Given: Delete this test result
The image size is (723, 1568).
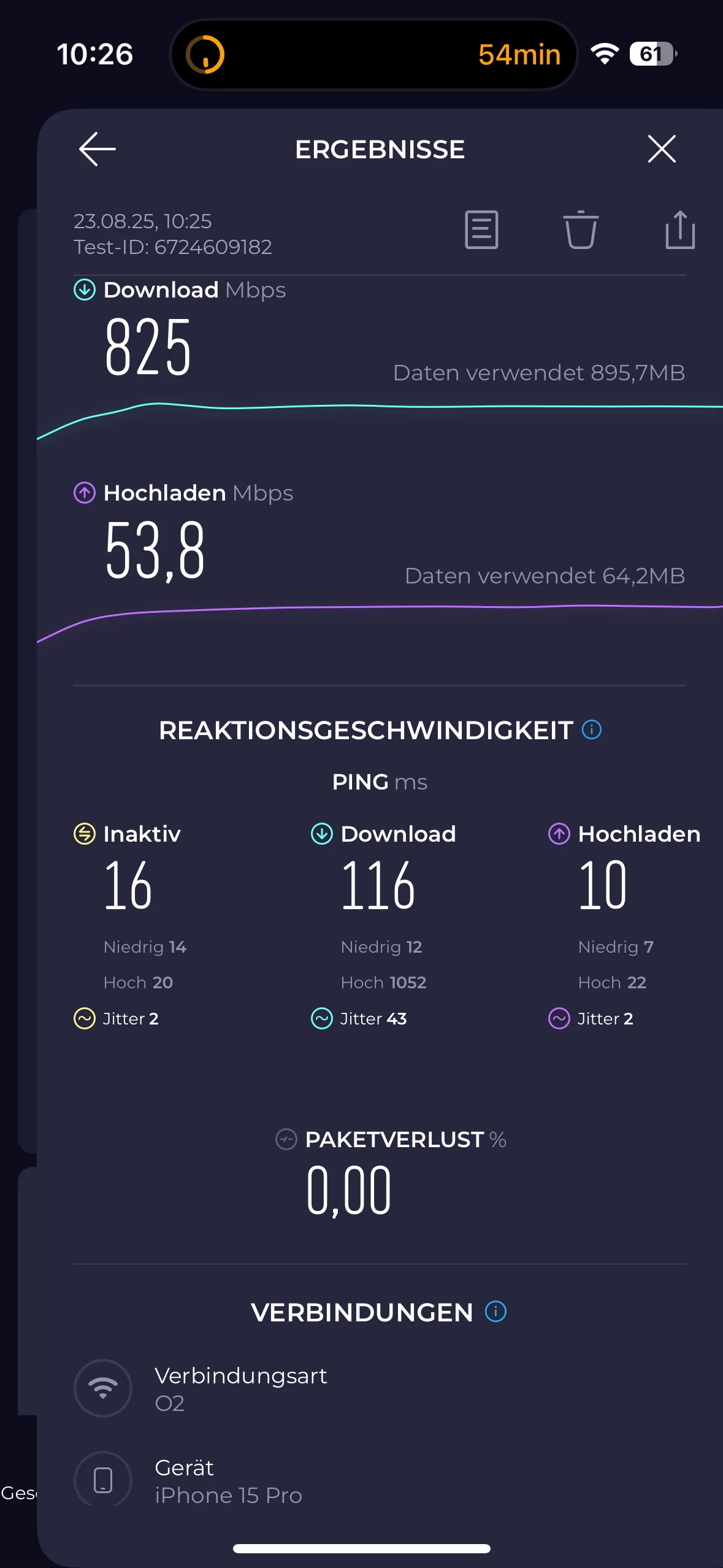Looking at the screenshot, I should pyautogui.click(x=581, y=230).
